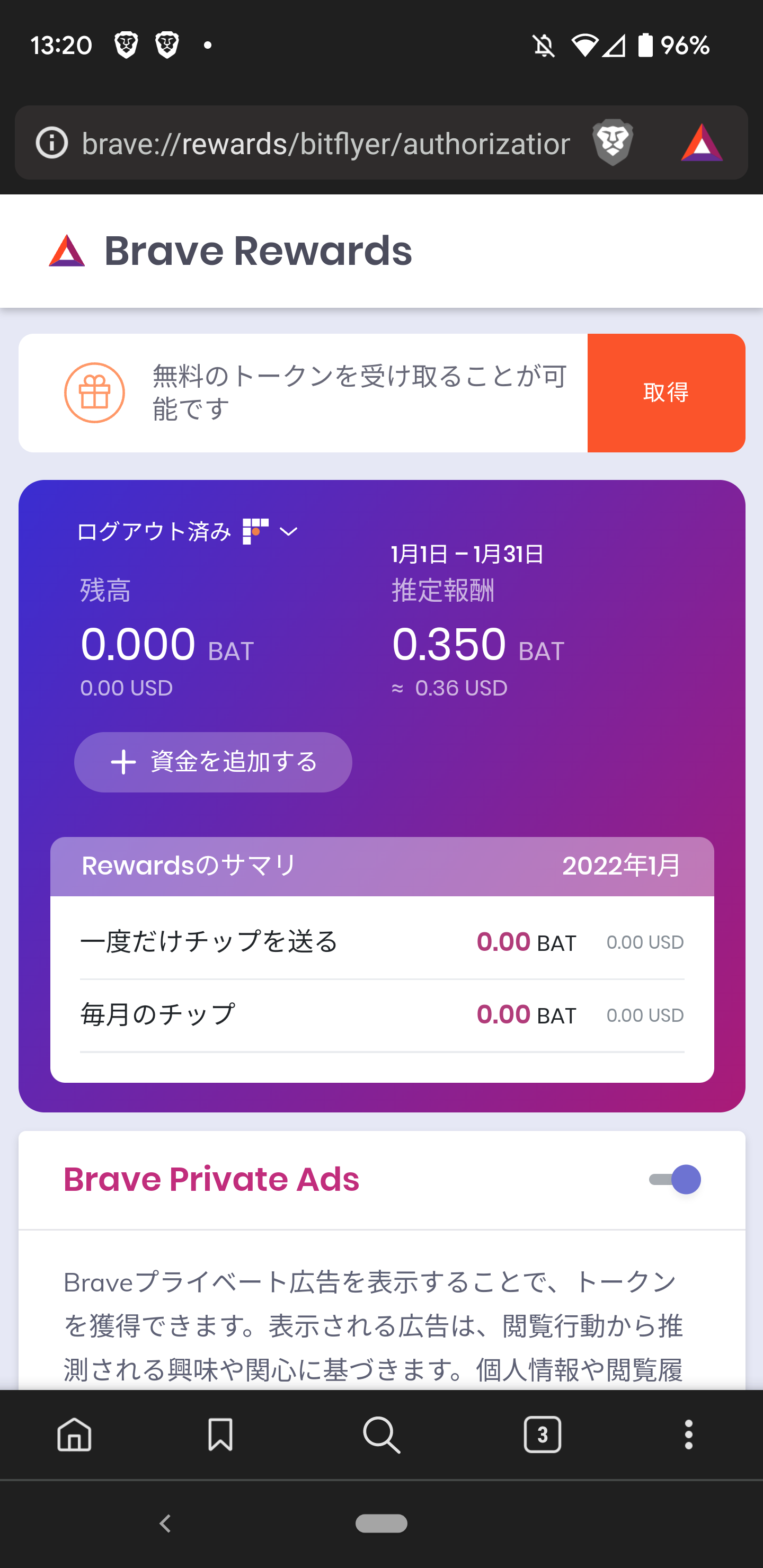
Task: Expand the bitFlyer account chevron dropdown
Action: (x=288, y=531)
